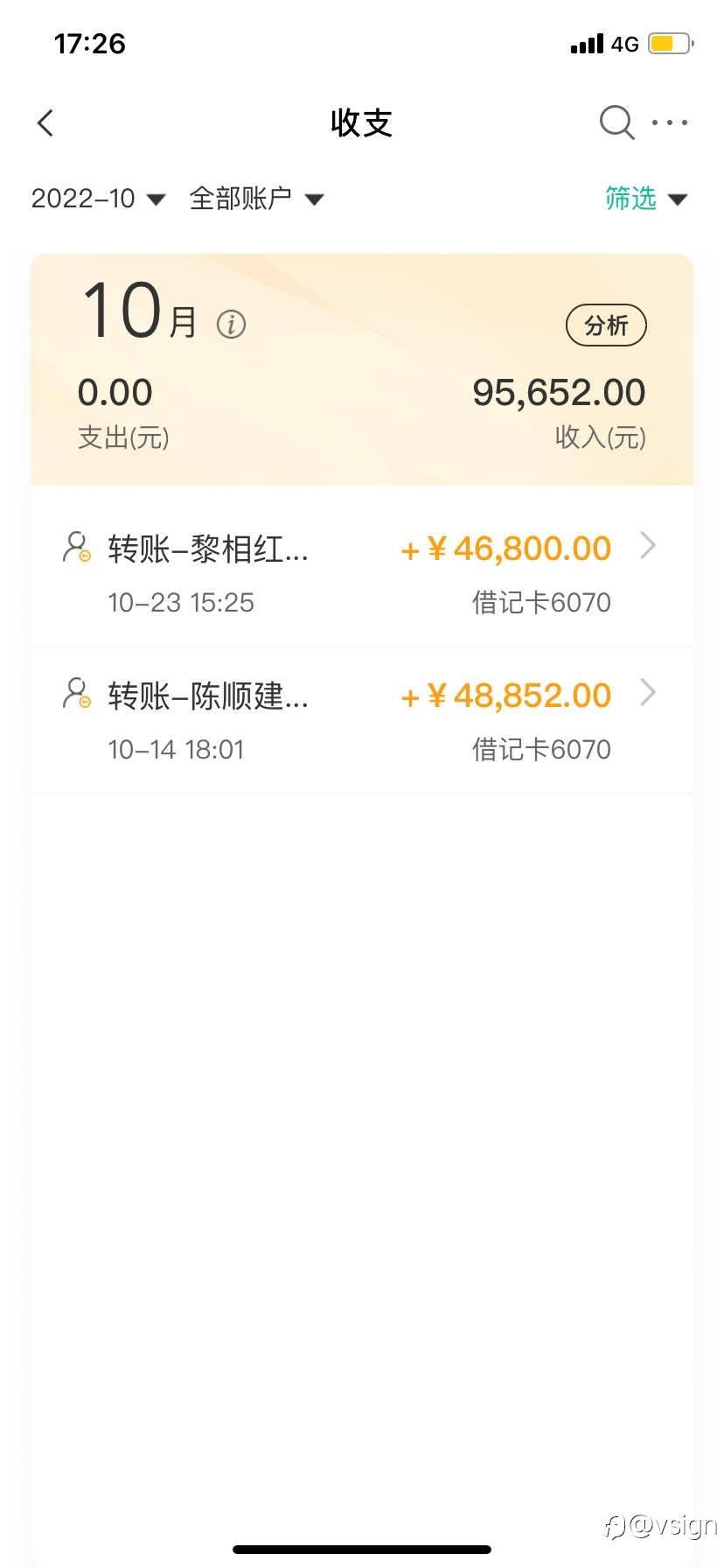
Task: Expand the 2022-10 month dropdown
Action: click(x=98, y=199)
